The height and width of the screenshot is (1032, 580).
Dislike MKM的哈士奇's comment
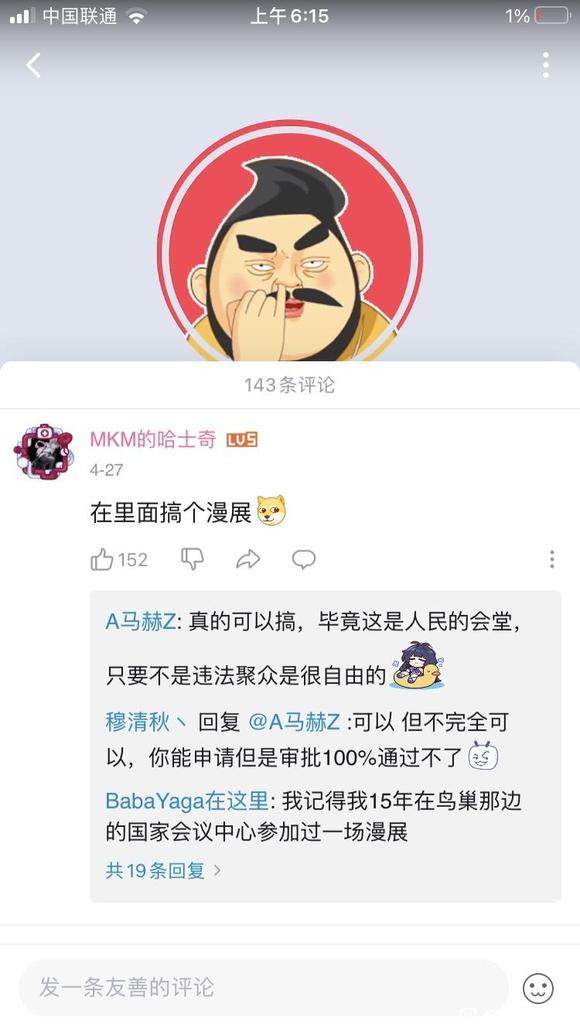193,559
